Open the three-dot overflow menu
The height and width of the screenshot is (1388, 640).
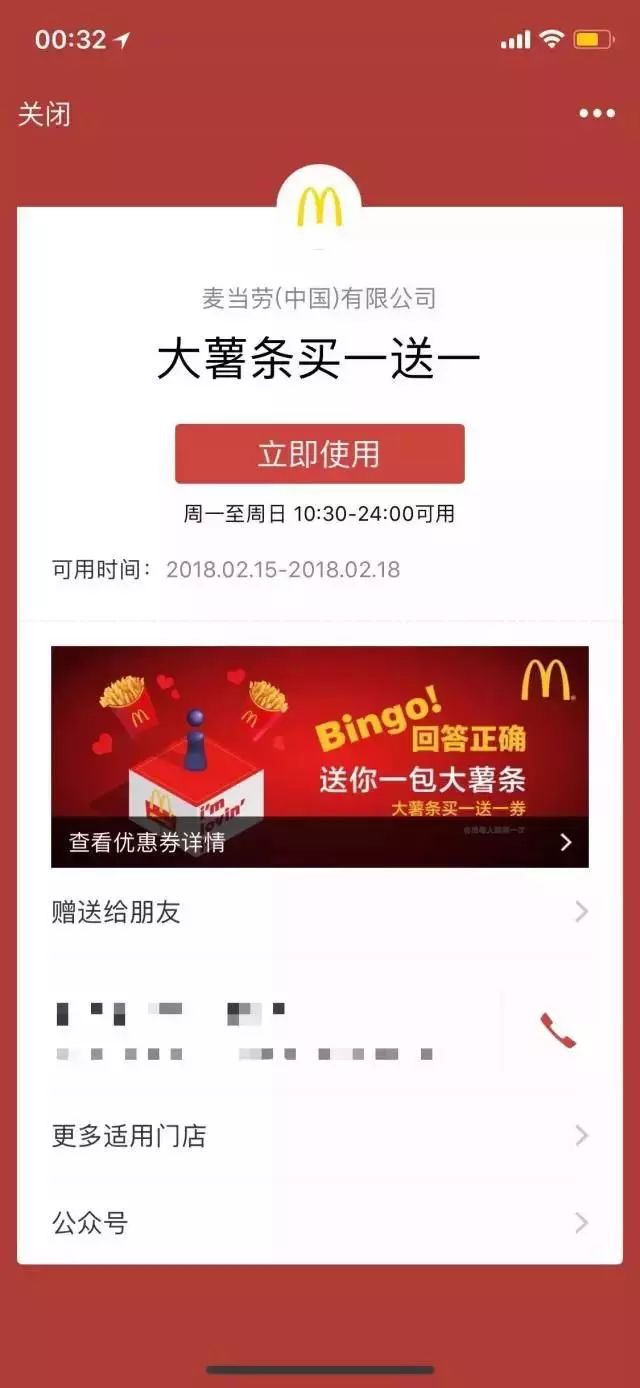[596, 114]
